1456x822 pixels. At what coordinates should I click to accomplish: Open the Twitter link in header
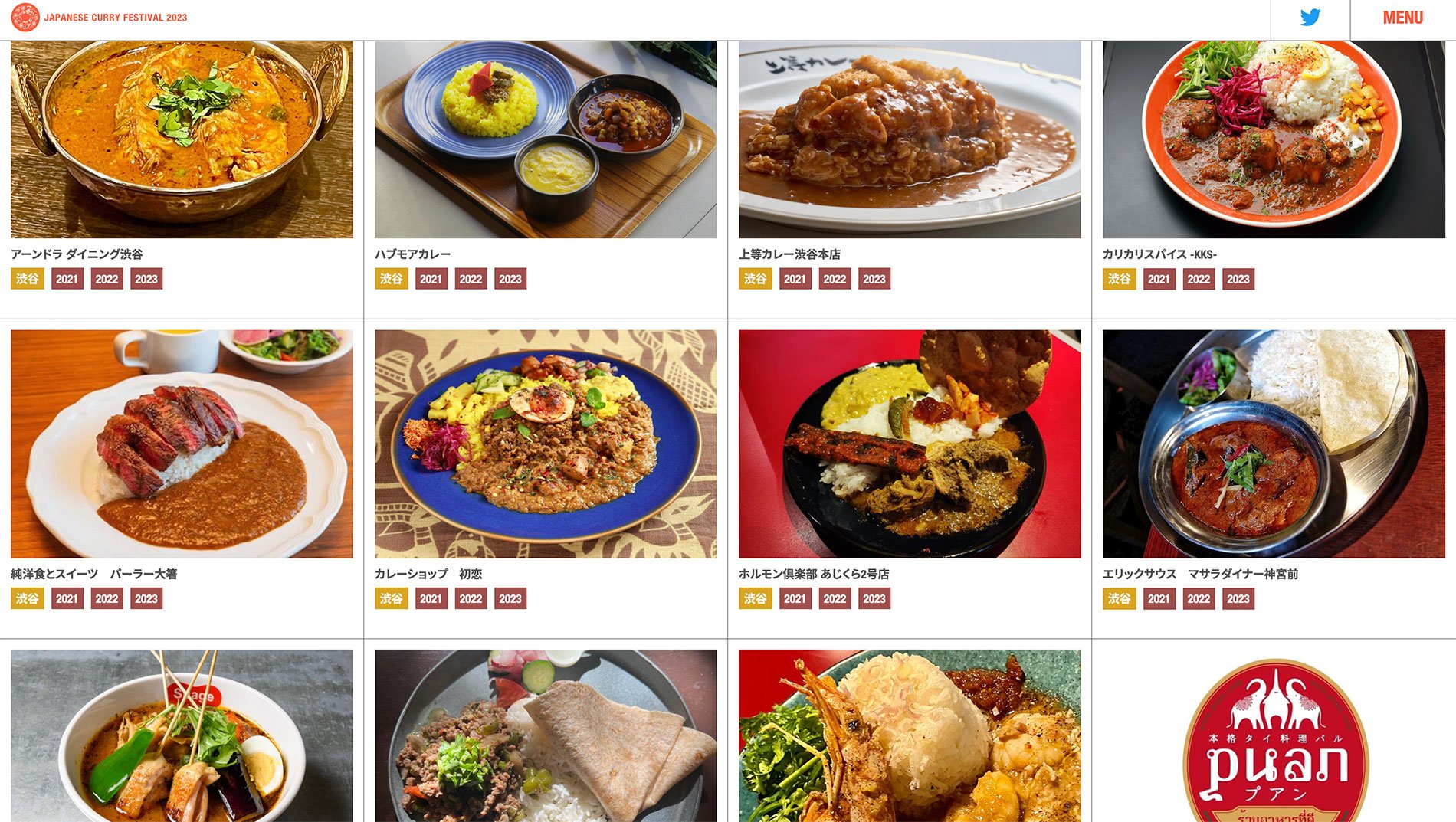click(x=1310, y=18)
